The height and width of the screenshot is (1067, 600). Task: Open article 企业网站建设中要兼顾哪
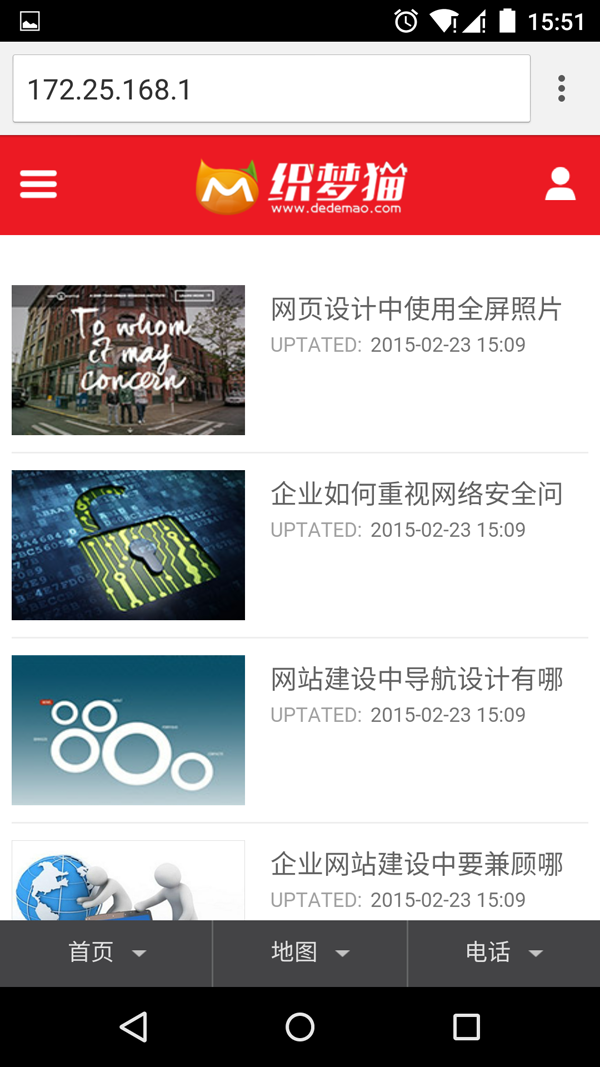point(416,864)
